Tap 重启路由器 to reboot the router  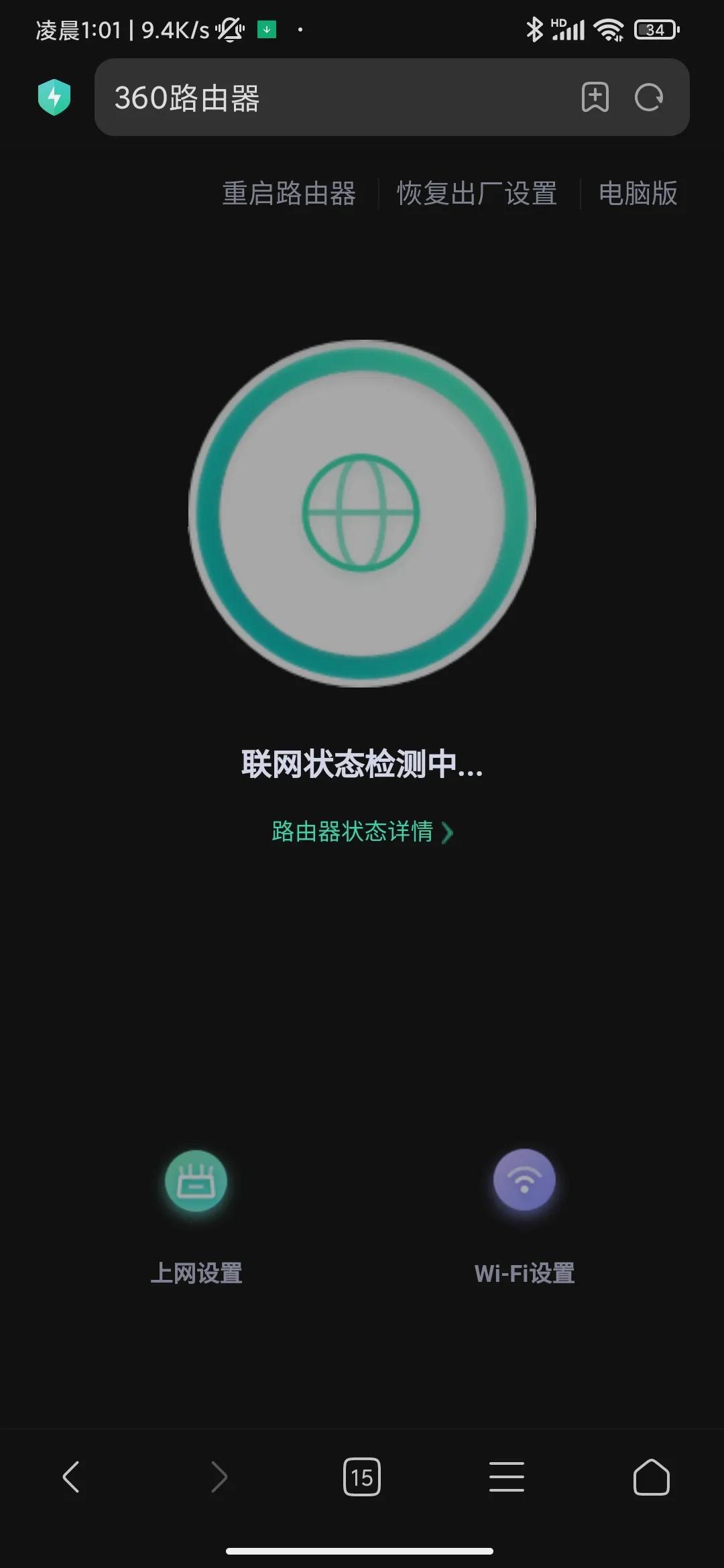point(289,194)
